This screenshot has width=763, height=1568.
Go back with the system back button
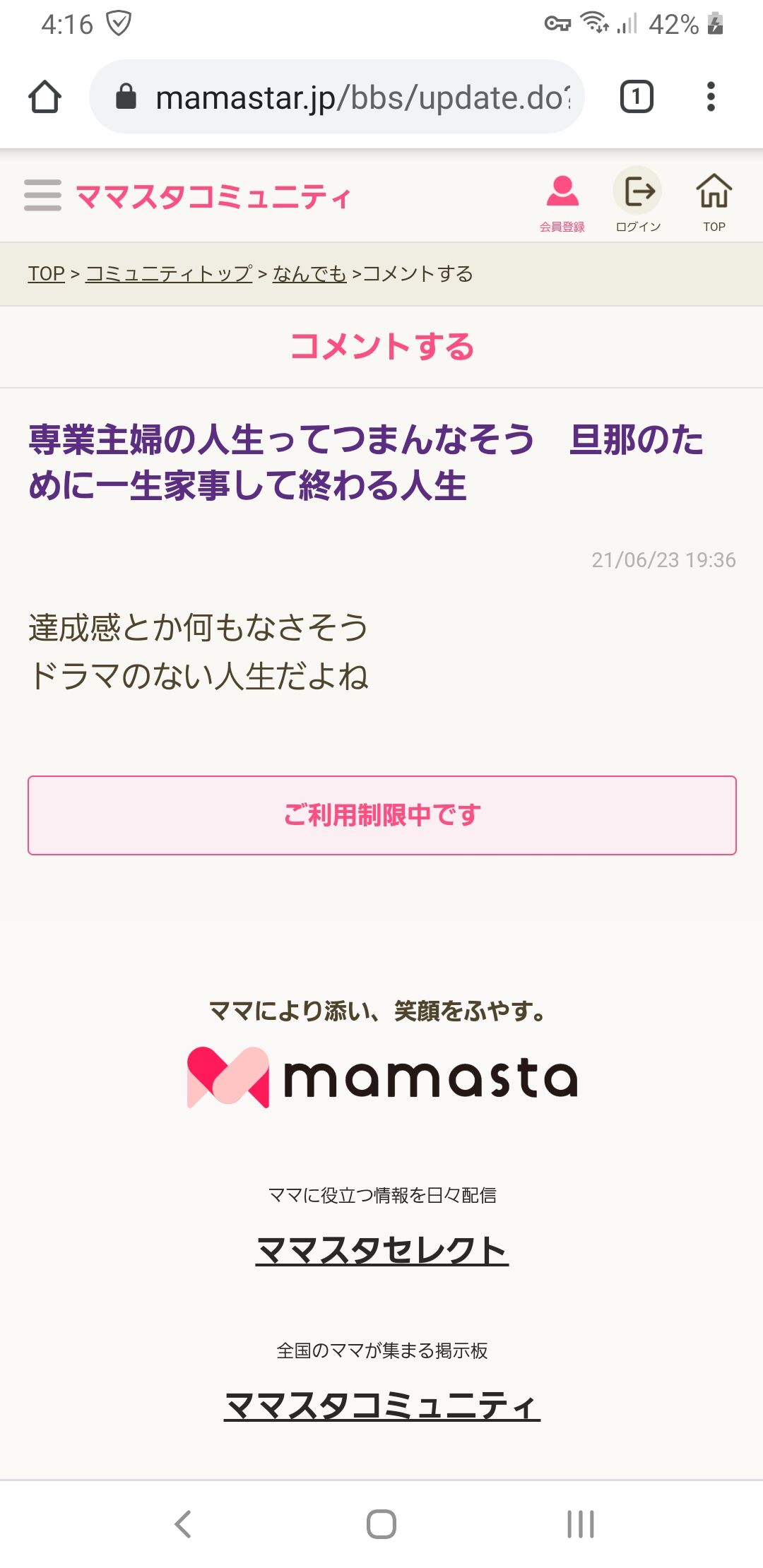coord(183,1524)
